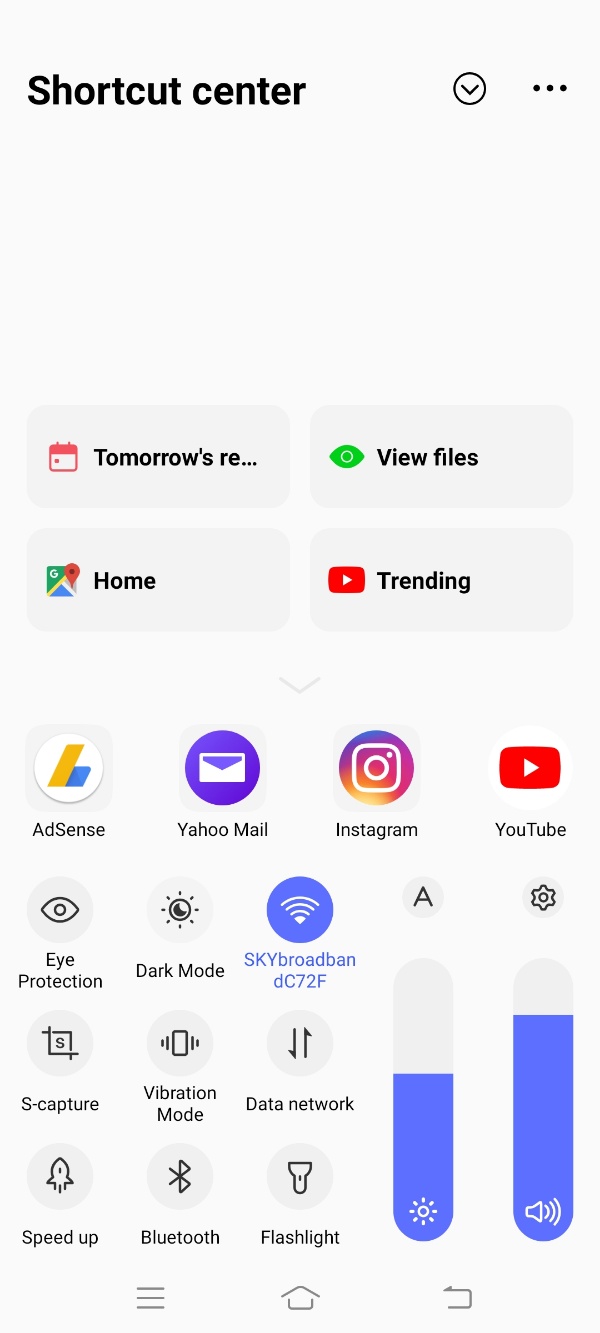Launch the YouTube app

tap(531, 768)
